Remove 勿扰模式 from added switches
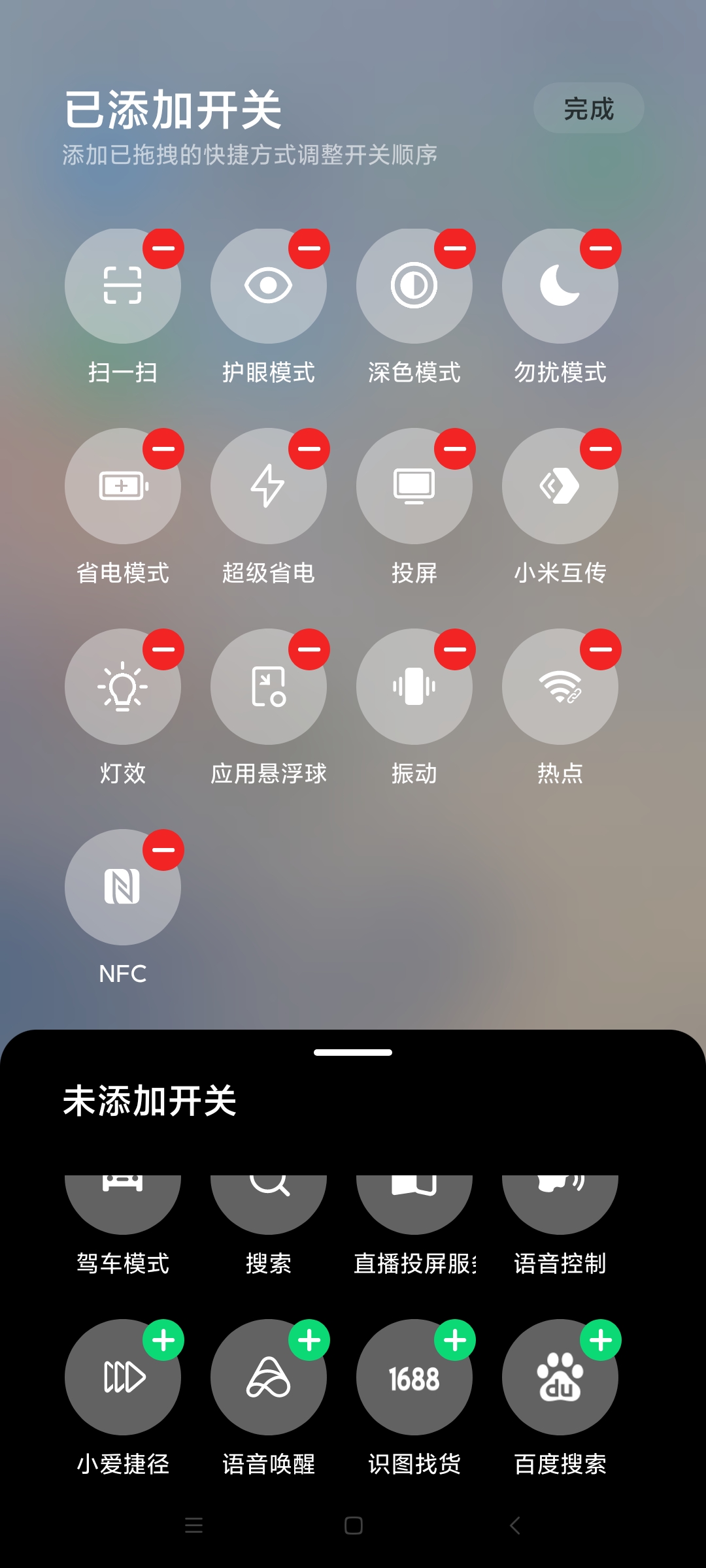 (x=601, y=248)
